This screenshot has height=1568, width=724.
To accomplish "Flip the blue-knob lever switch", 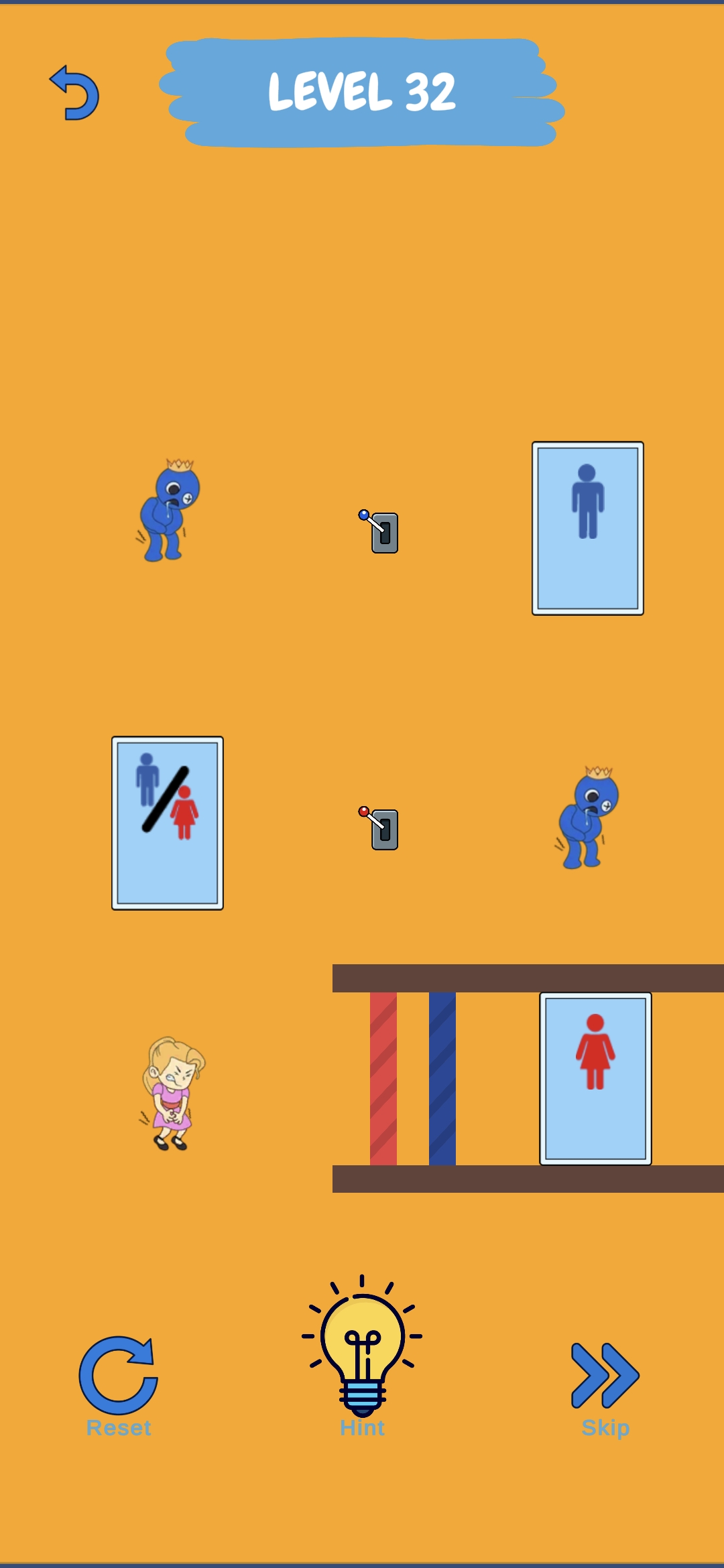I will point(381,531).
